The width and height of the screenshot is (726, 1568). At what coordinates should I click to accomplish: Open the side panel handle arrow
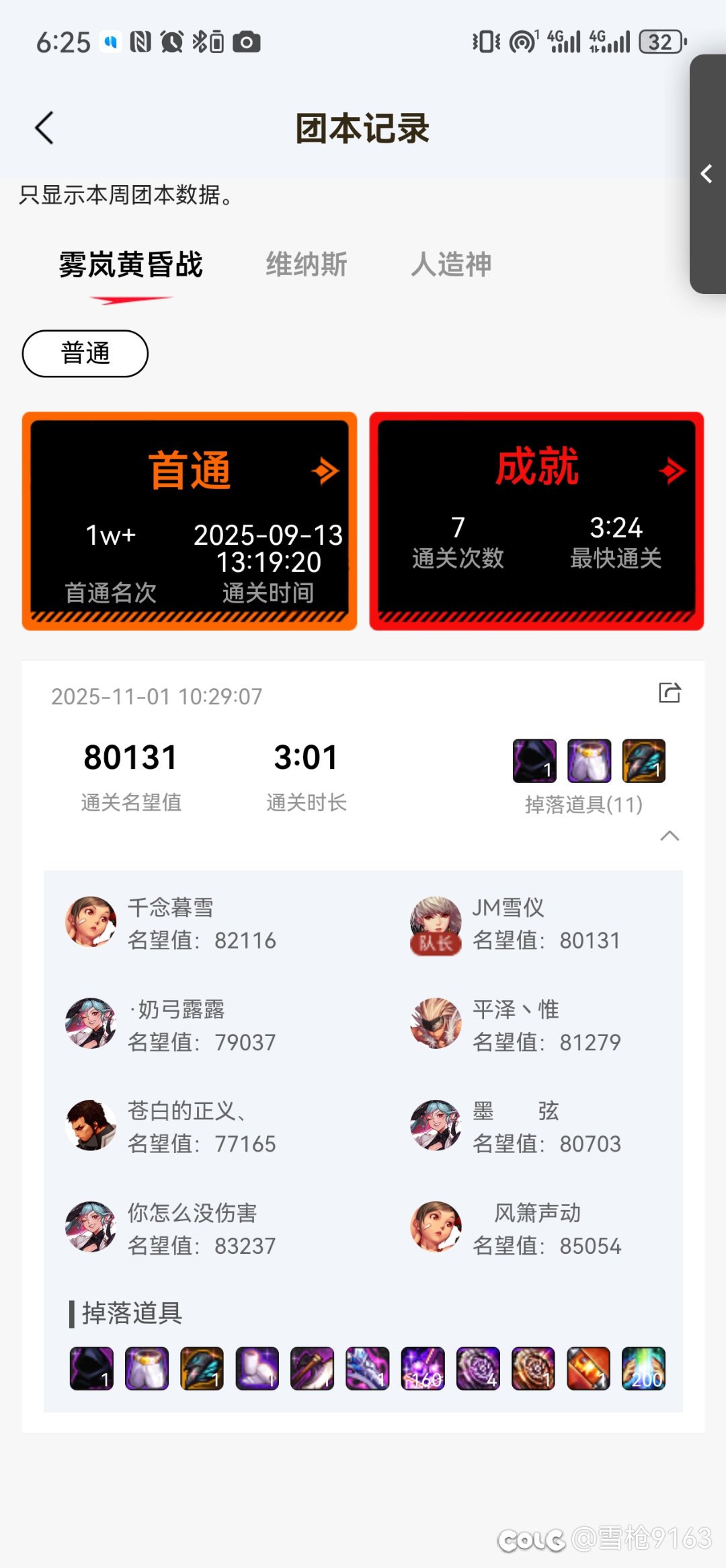point(707,174)
